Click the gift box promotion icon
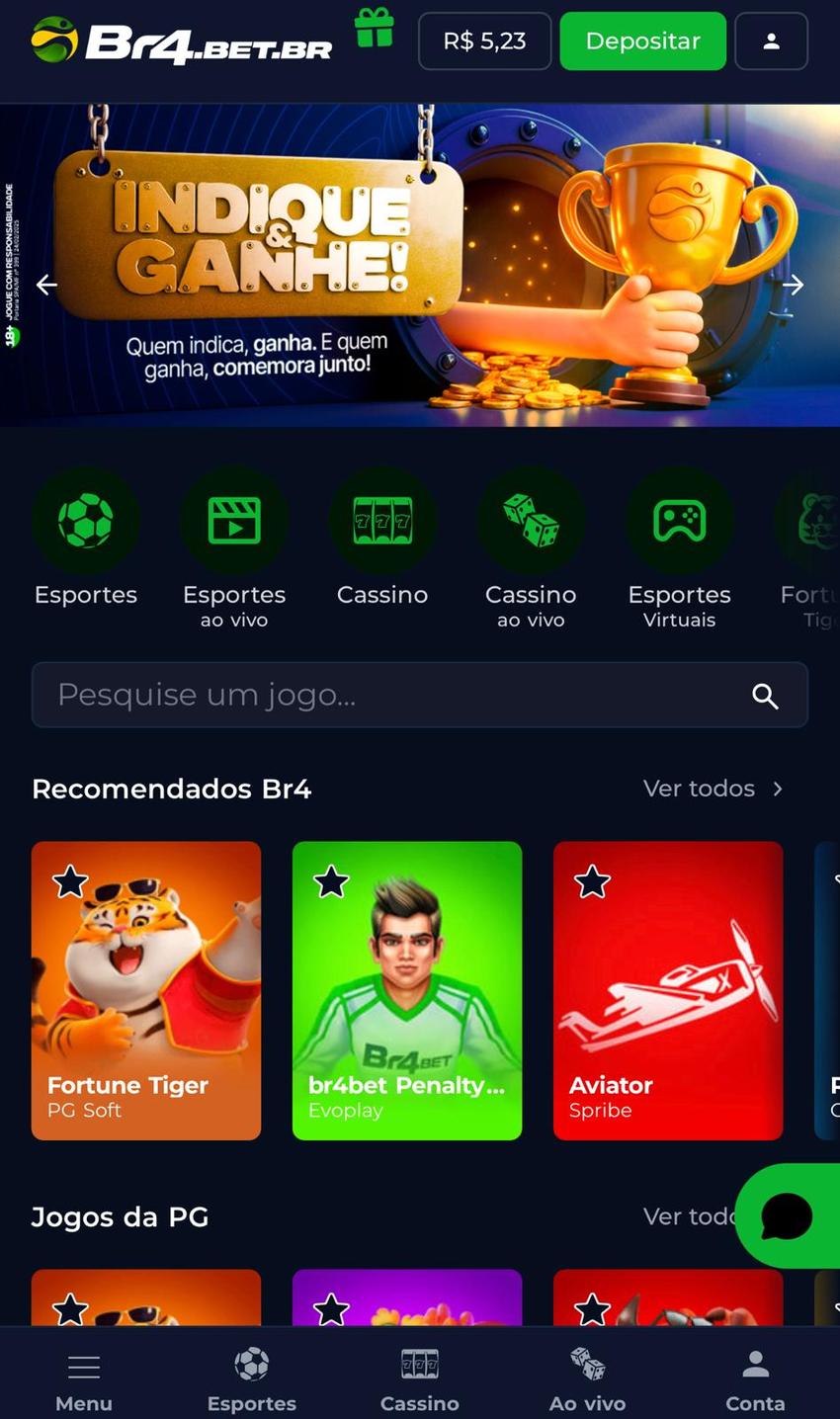 click(x=377, y=30)
